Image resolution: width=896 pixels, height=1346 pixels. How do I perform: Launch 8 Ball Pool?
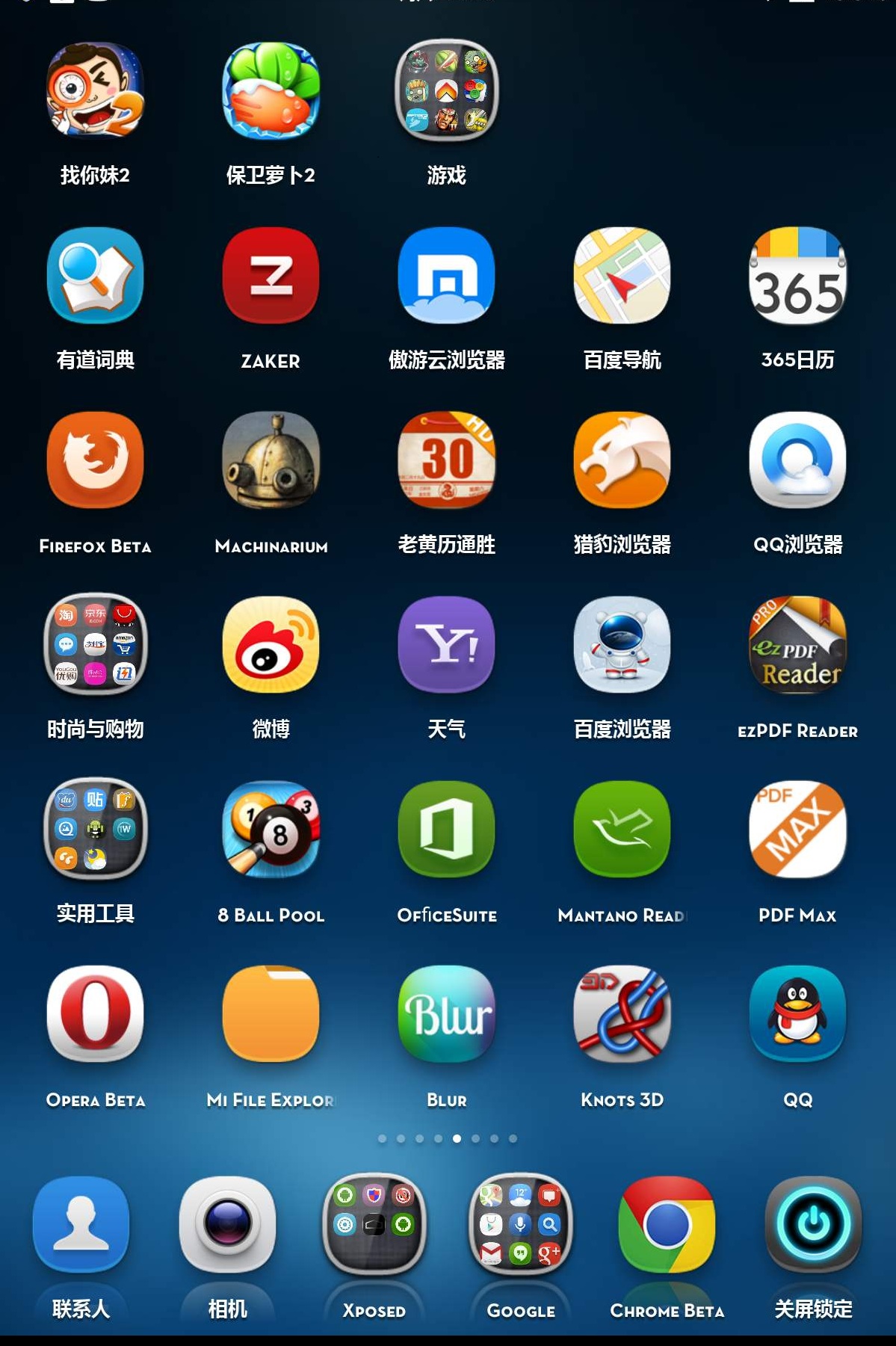pyautogui.click(x=271, y=829)
